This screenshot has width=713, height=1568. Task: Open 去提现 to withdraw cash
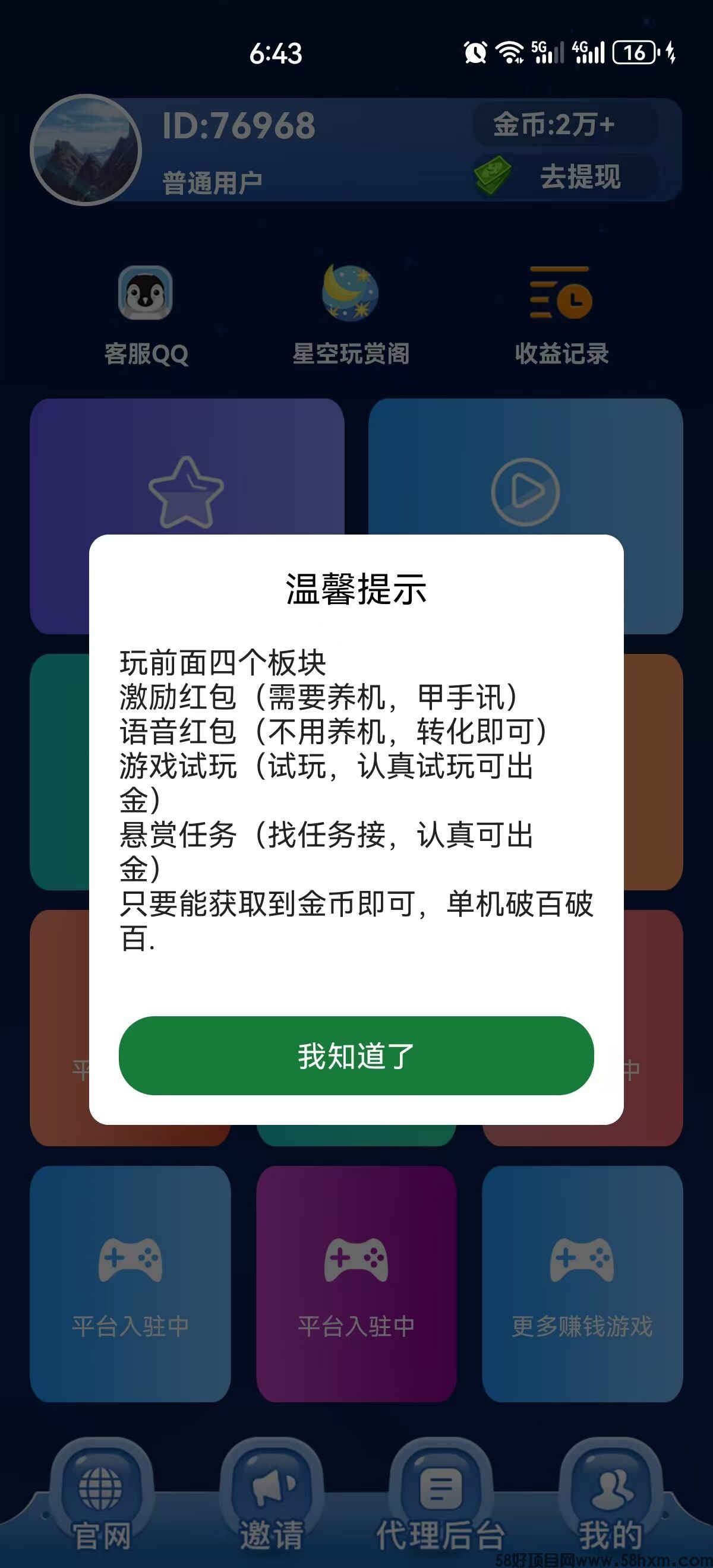pos(565,177)
